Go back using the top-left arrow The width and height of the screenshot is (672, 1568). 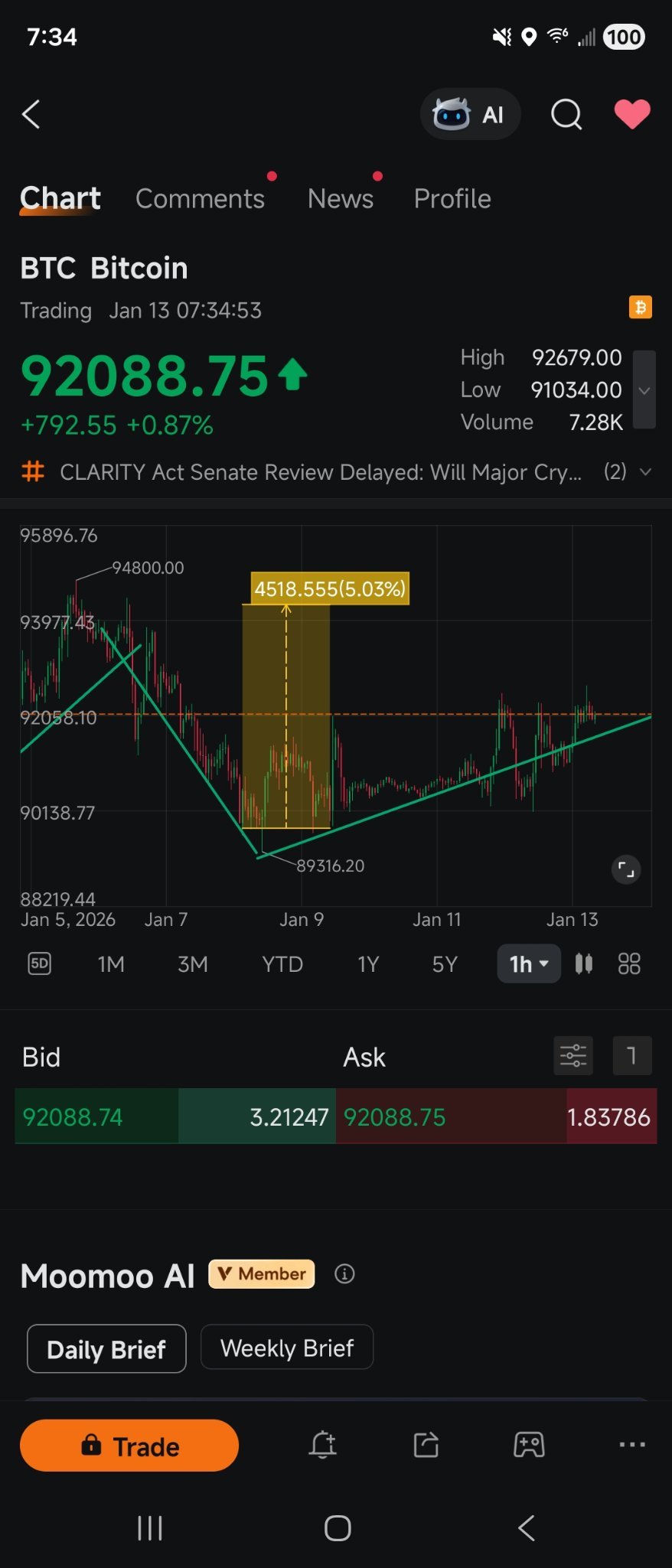(31, 115)
